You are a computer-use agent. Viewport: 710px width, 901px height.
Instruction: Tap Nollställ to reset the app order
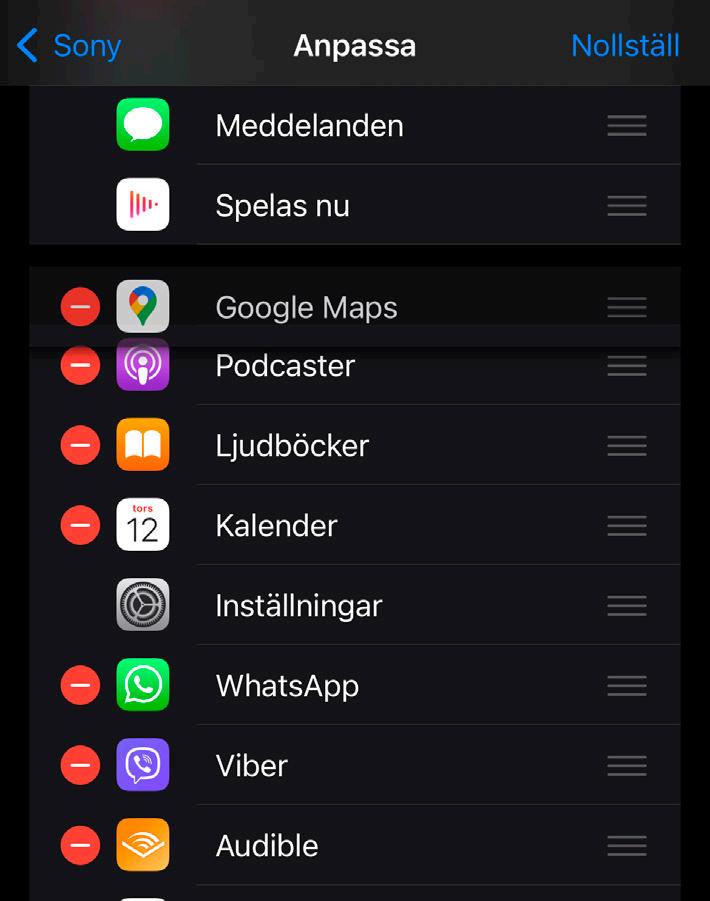click(625, 45)
